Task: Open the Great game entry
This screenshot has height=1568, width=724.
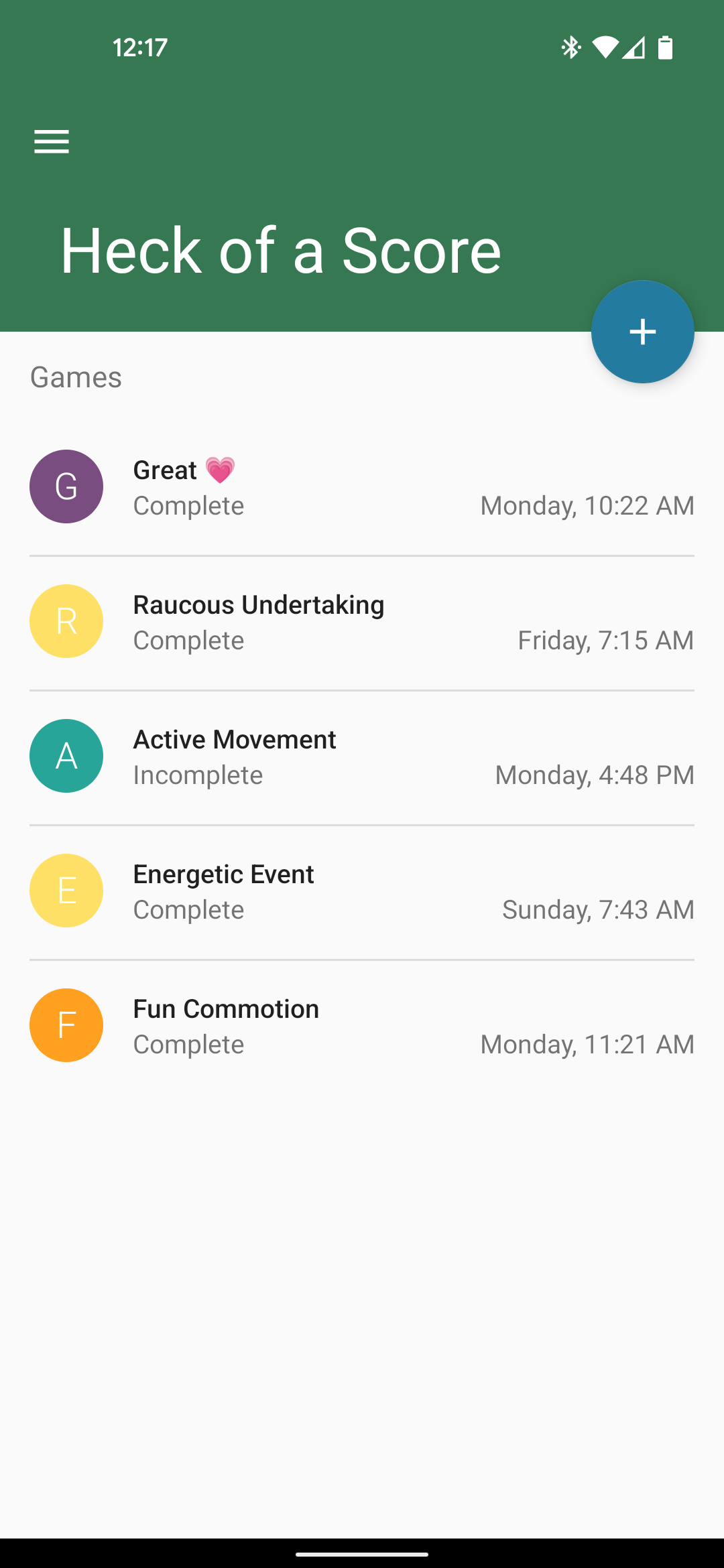Action: (x=362, y=487)
